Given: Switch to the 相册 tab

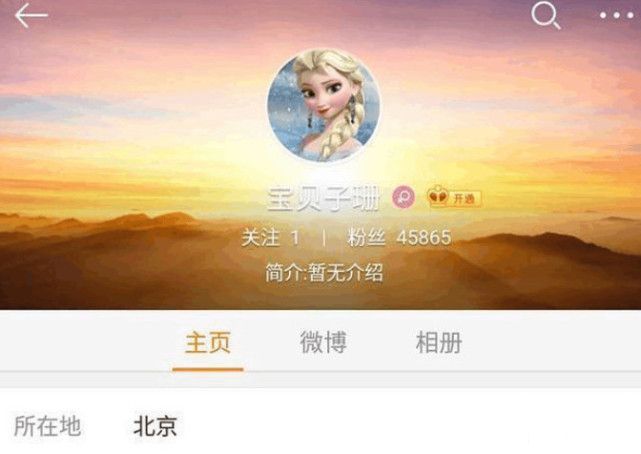Looking at the screenshot, I should pyautogui.click(x=438, y=343).
